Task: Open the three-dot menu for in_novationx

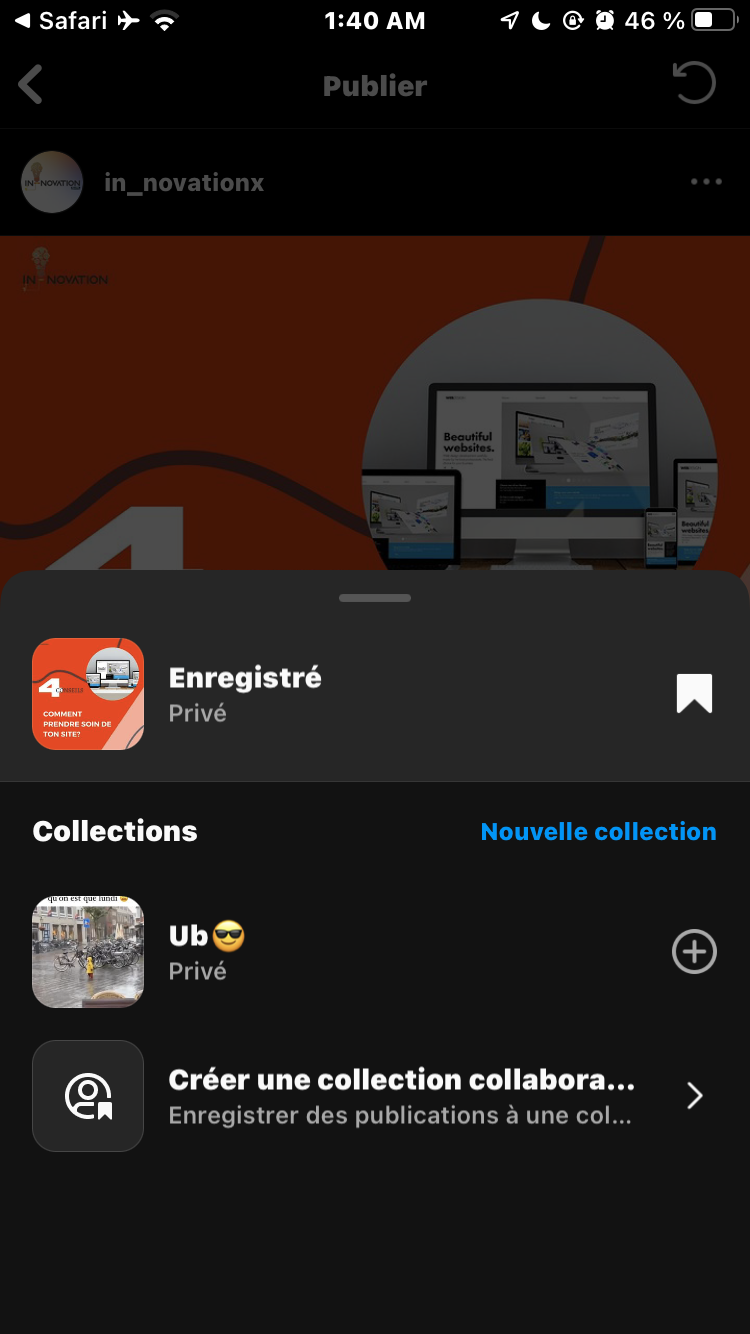Action: (x=706, y=182)
